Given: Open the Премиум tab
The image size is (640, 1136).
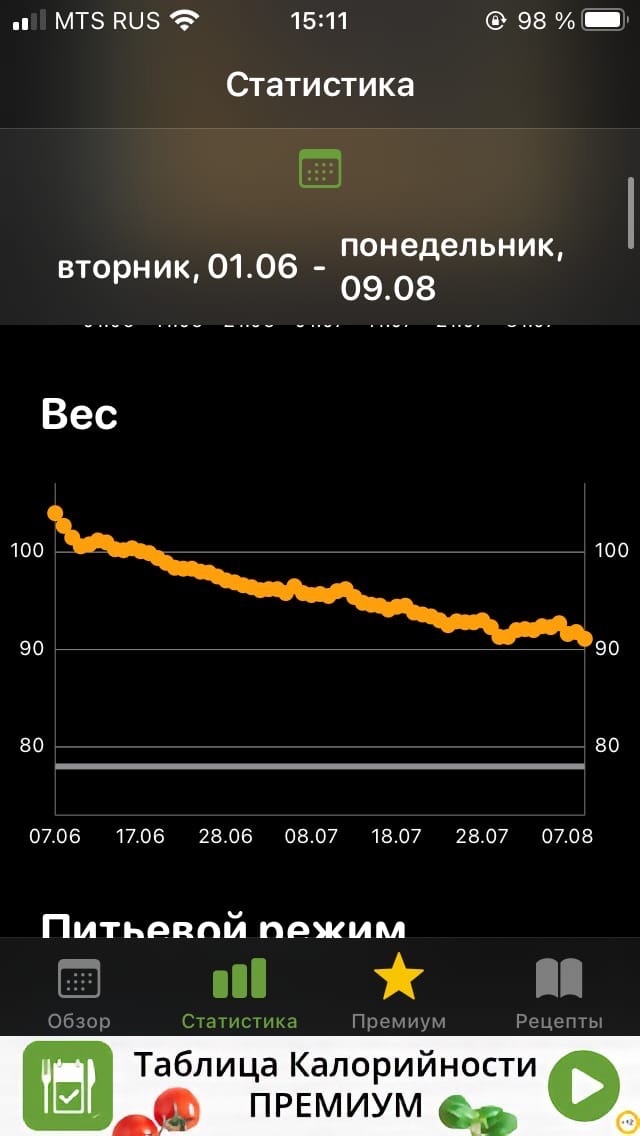Looking at the screenshot, I should pos(398,993).
